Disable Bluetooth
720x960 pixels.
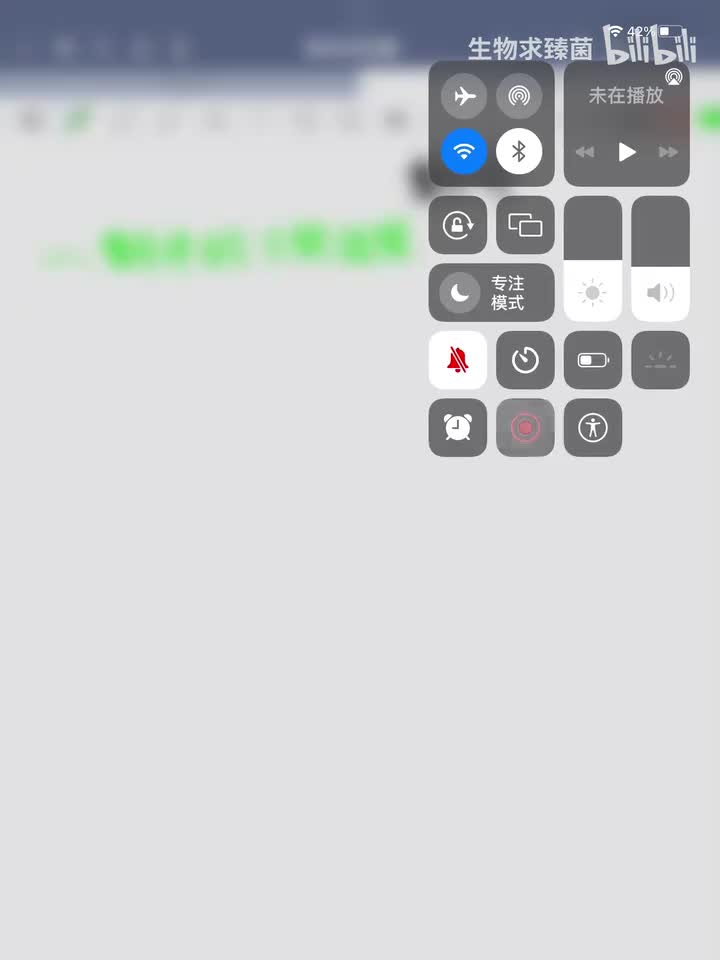[x=519, y=152]
